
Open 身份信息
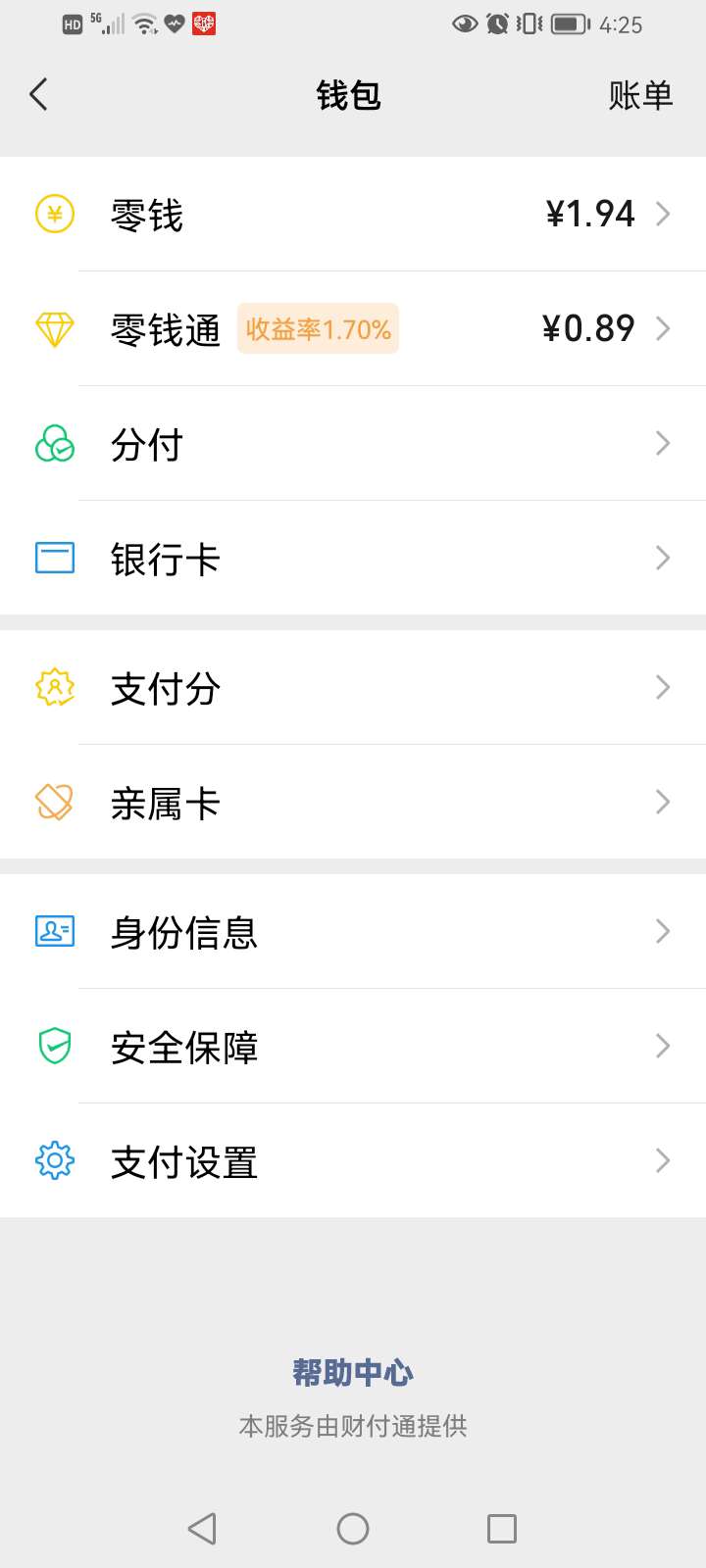pos(353,931)
